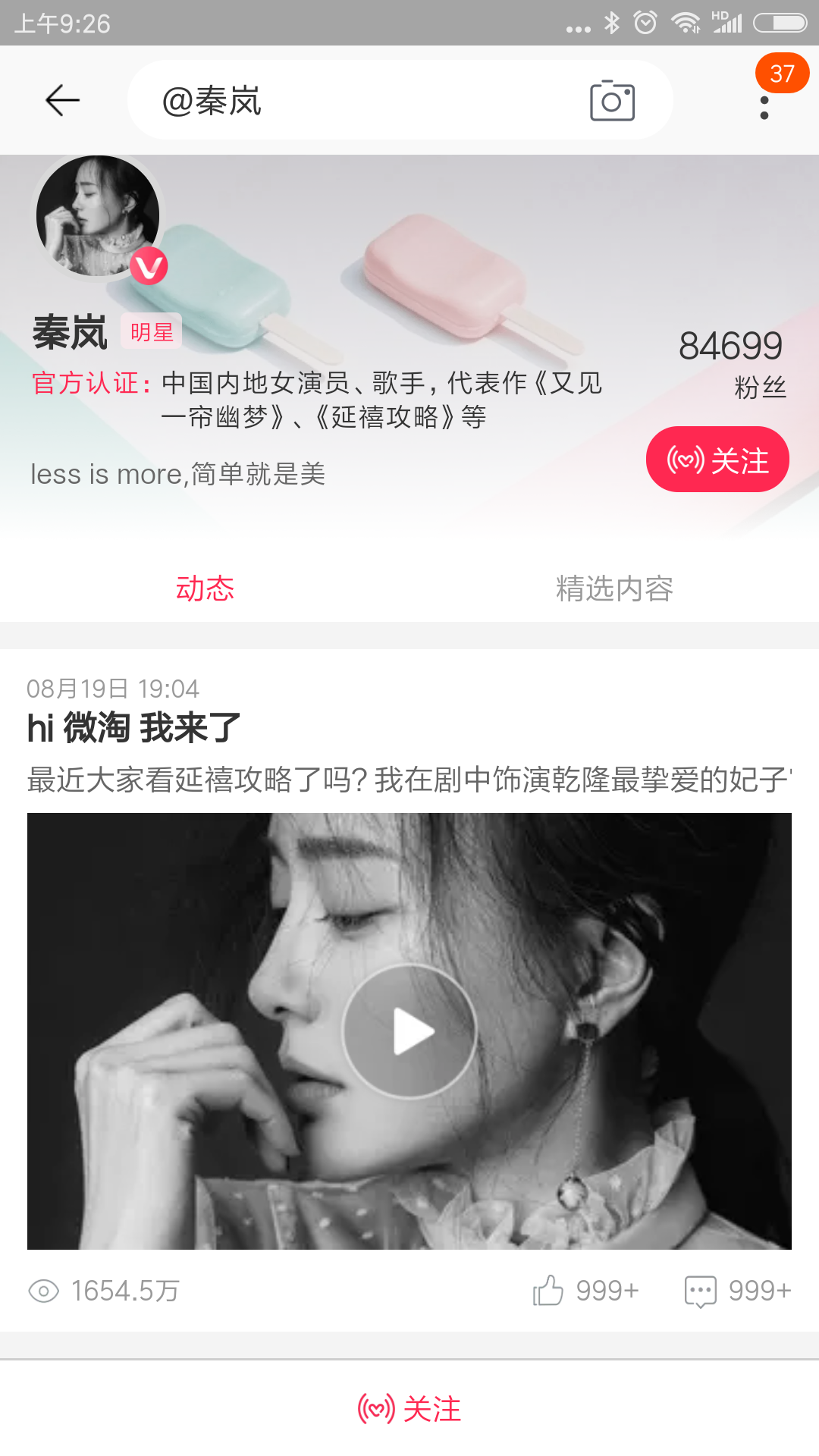Go back using the arrow icon
The width and height of the screenshot is (819, 1456).
tap(62, 100)
